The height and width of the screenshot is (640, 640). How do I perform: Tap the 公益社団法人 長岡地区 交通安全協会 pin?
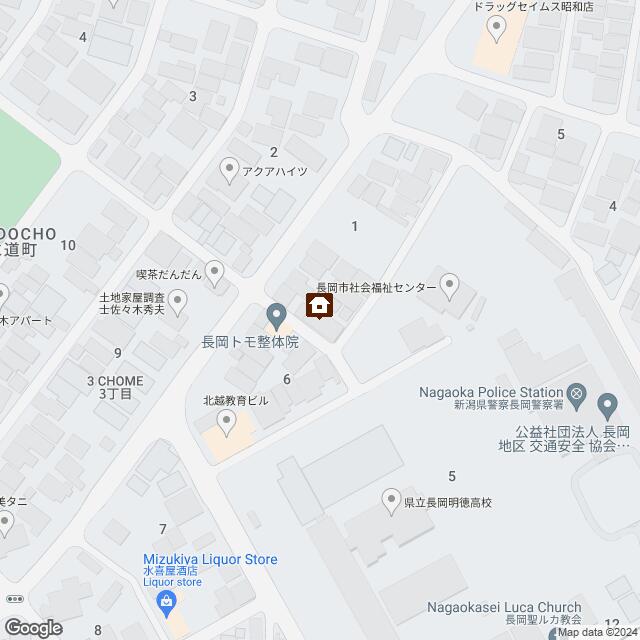607,407
